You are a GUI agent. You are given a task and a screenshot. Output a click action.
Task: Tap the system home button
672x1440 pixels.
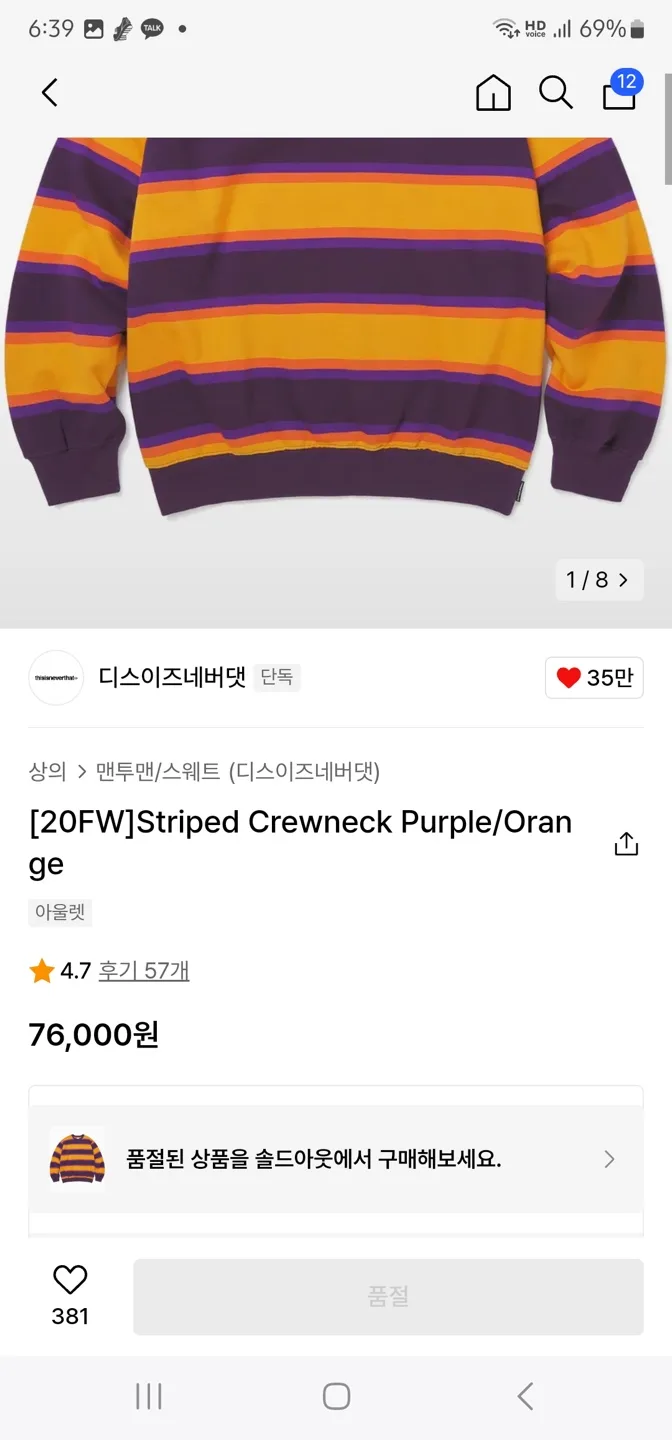(336, 1396)
